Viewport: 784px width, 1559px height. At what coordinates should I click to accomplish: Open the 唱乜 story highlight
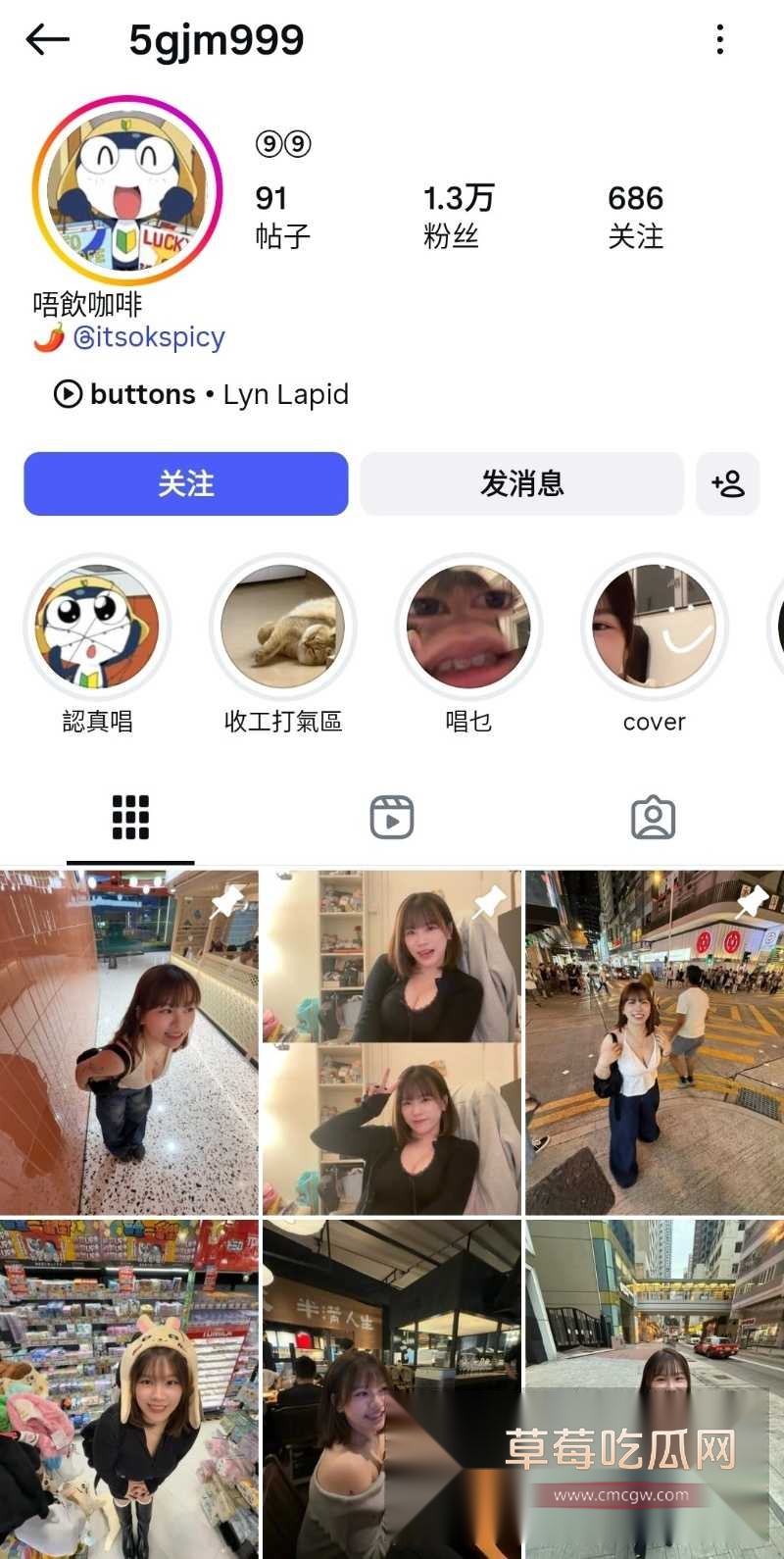pos(468,627)
